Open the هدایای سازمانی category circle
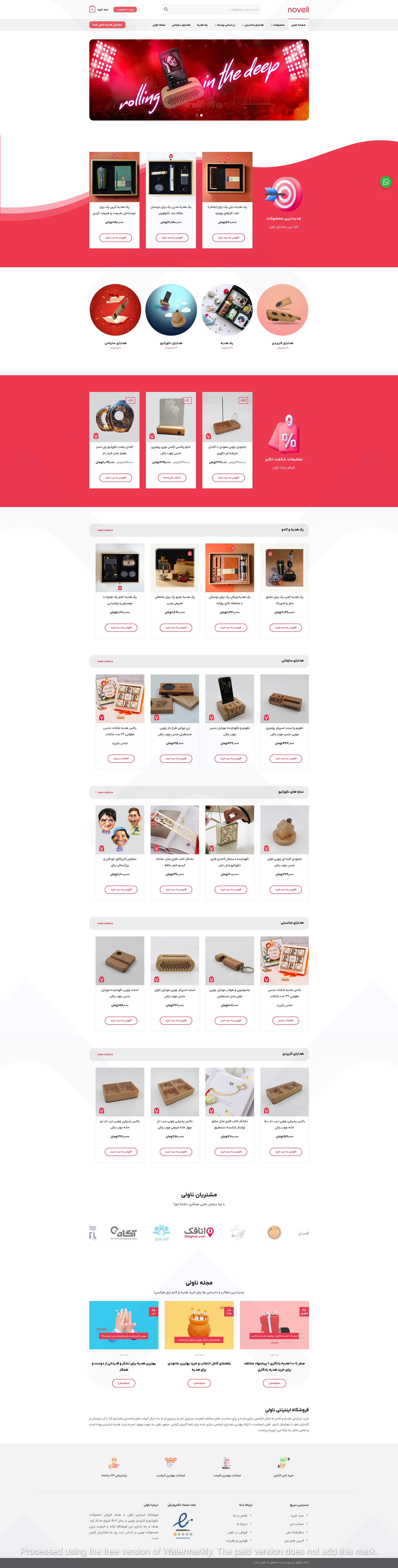 [x=115, y=310]
